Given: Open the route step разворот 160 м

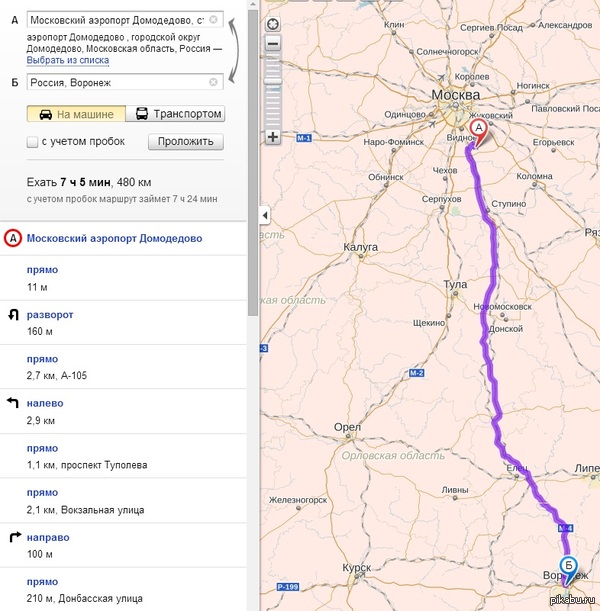Looking at the screenshot, I should point(50,322).
